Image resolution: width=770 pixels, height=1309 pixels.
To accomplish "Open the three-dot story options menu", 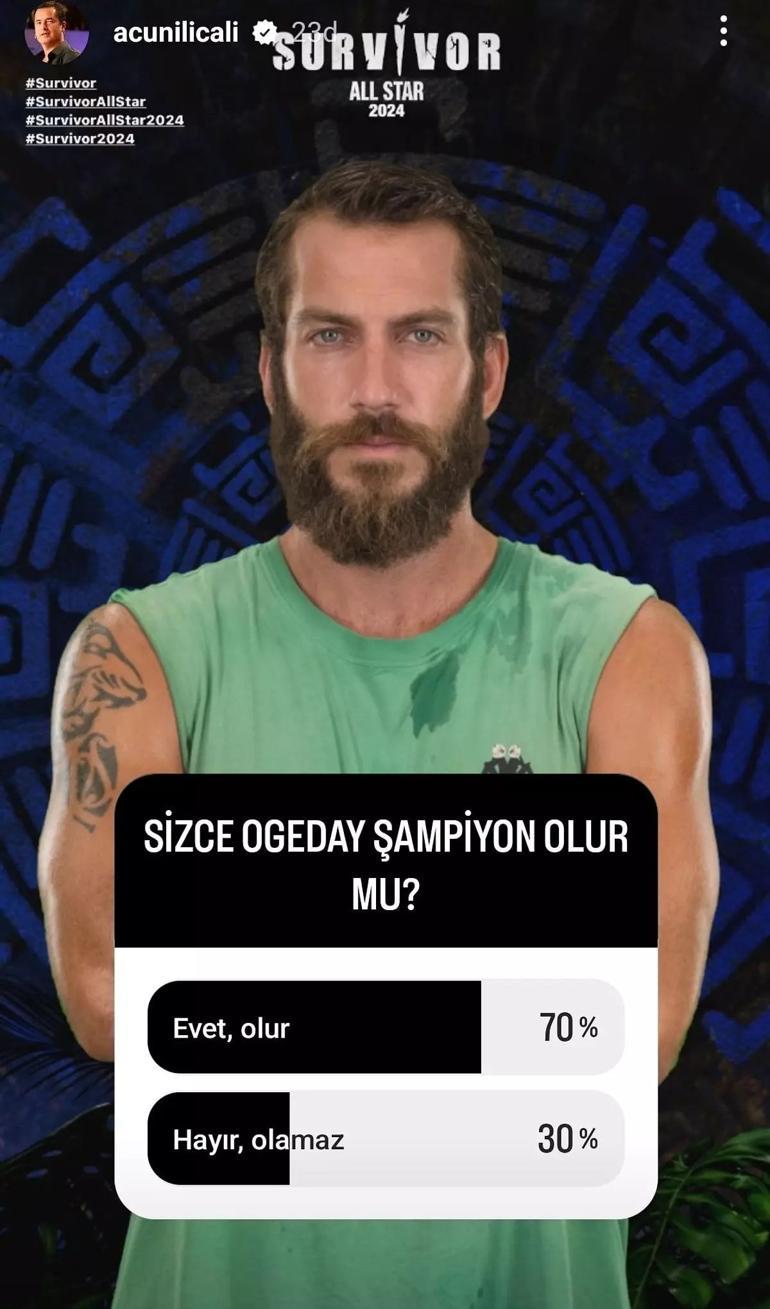I will click(x=723, y=31).
